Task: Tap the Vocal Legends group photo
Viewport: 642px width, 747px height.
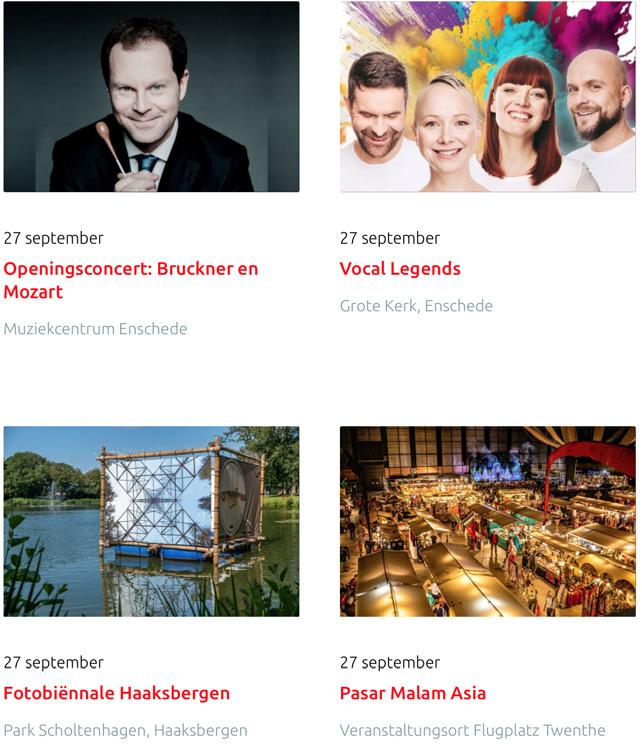Action: [x=488, y=97]
